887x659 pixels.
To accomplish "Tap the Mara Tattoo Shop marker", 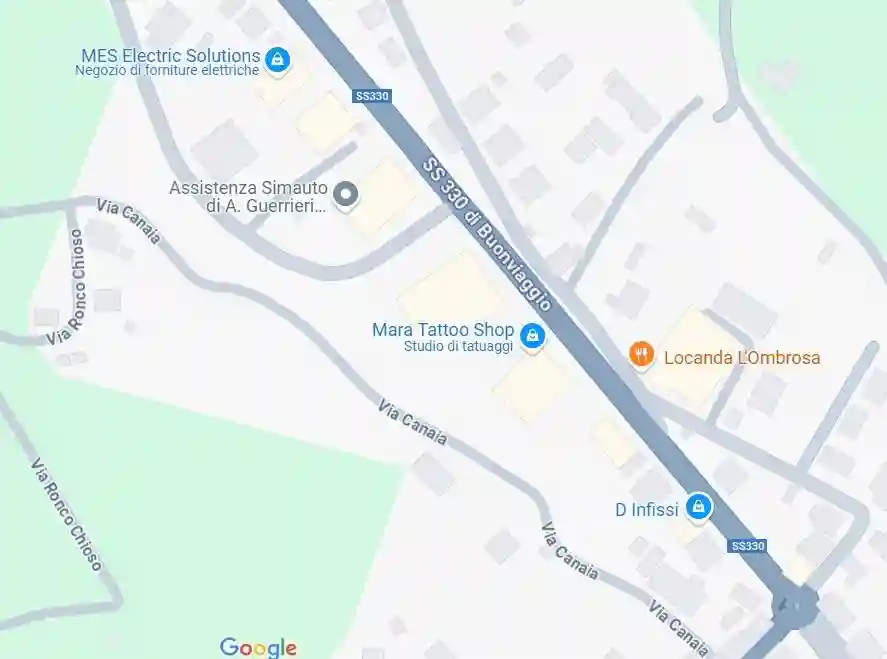I will tap(532, 335).
